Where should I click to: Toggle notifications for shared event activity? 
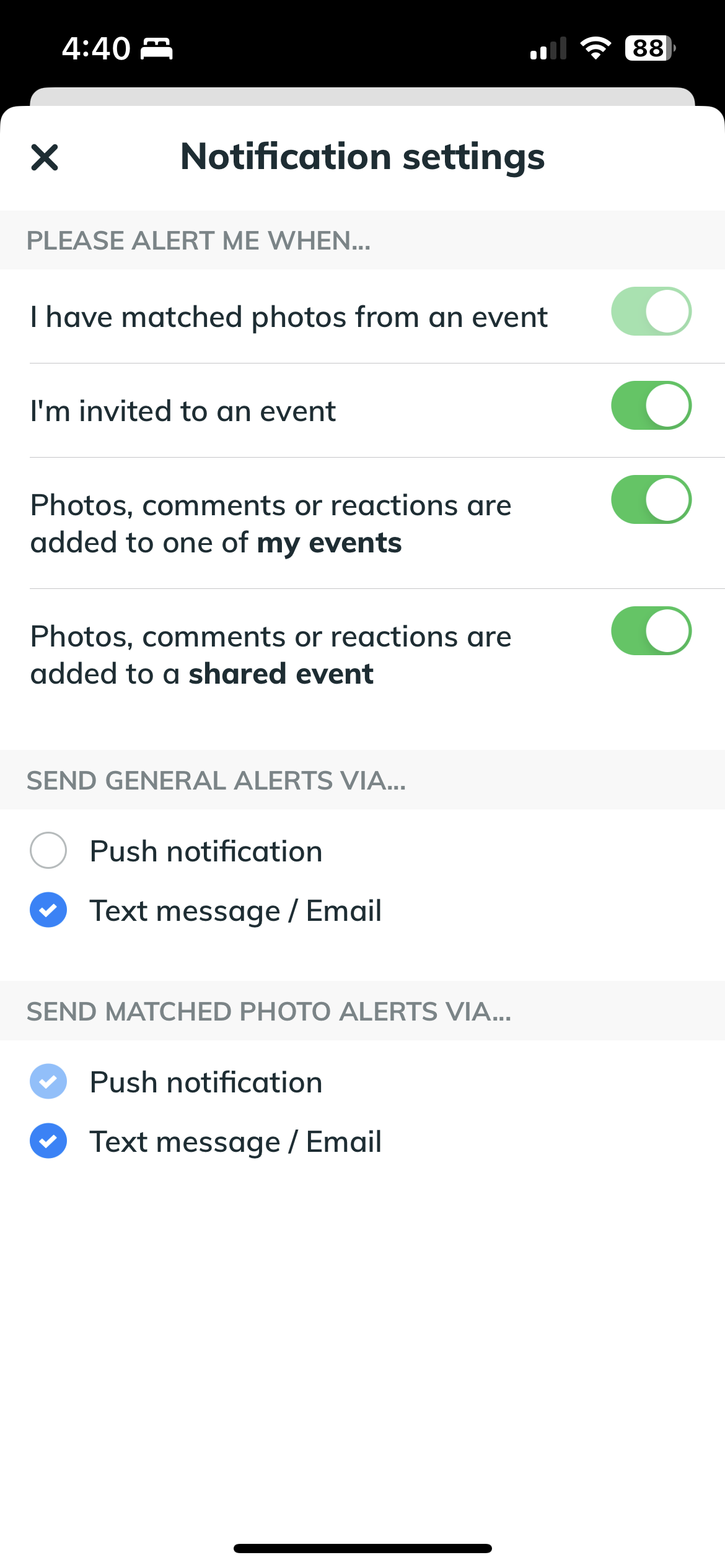651,631
